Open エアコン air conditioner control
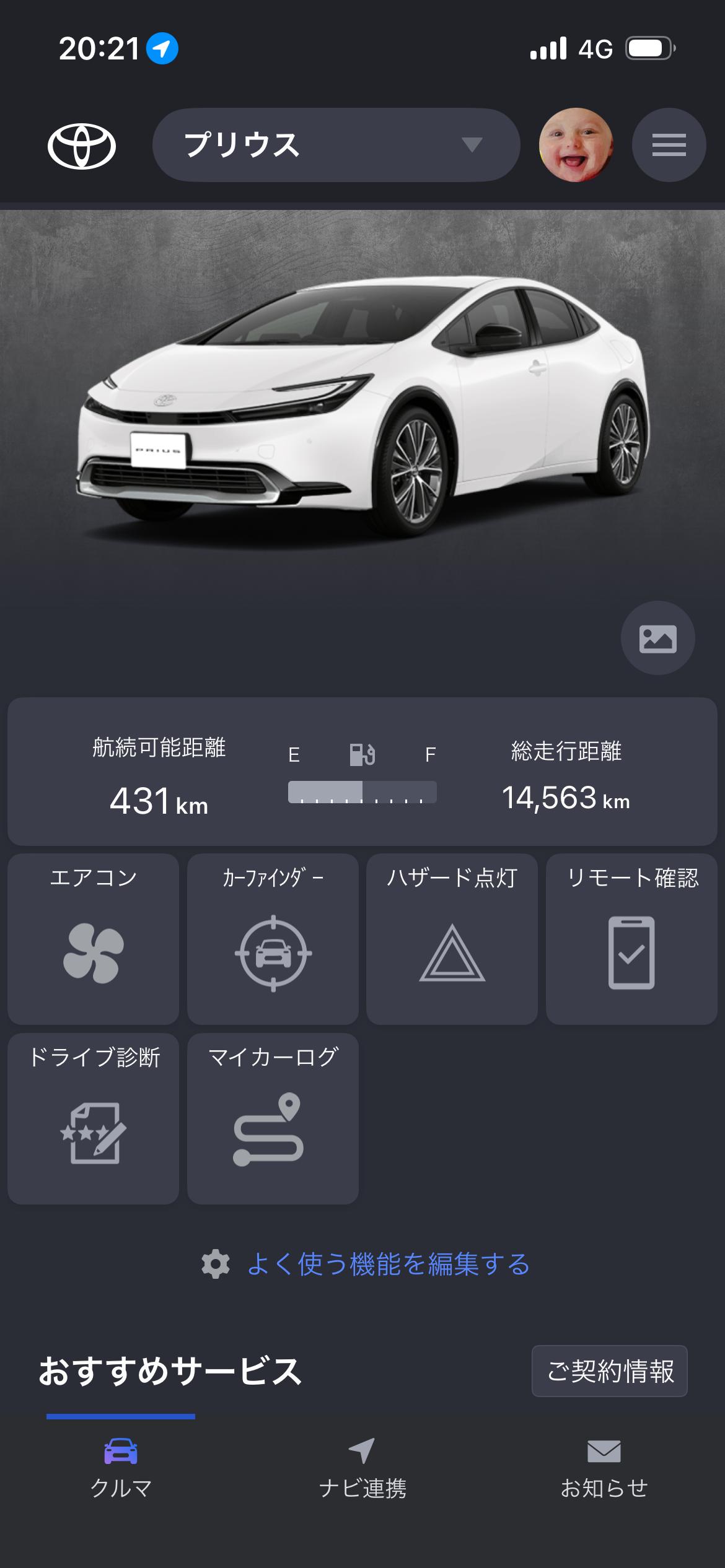 (93, 939)
